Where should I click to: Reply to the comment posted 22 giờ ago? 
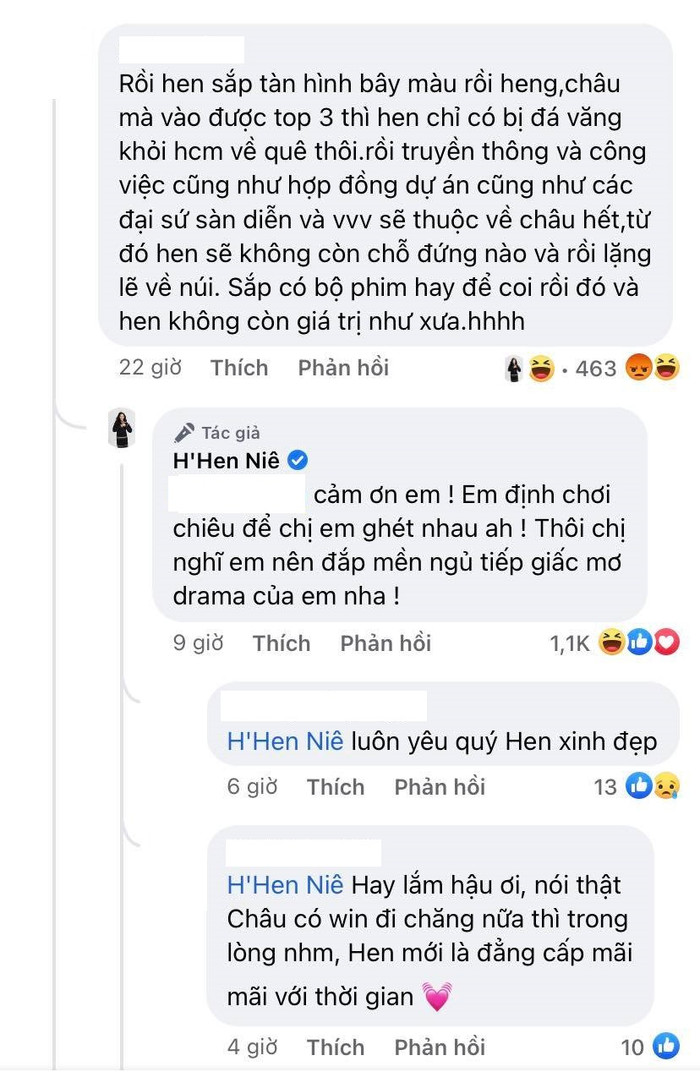(343, 368)
